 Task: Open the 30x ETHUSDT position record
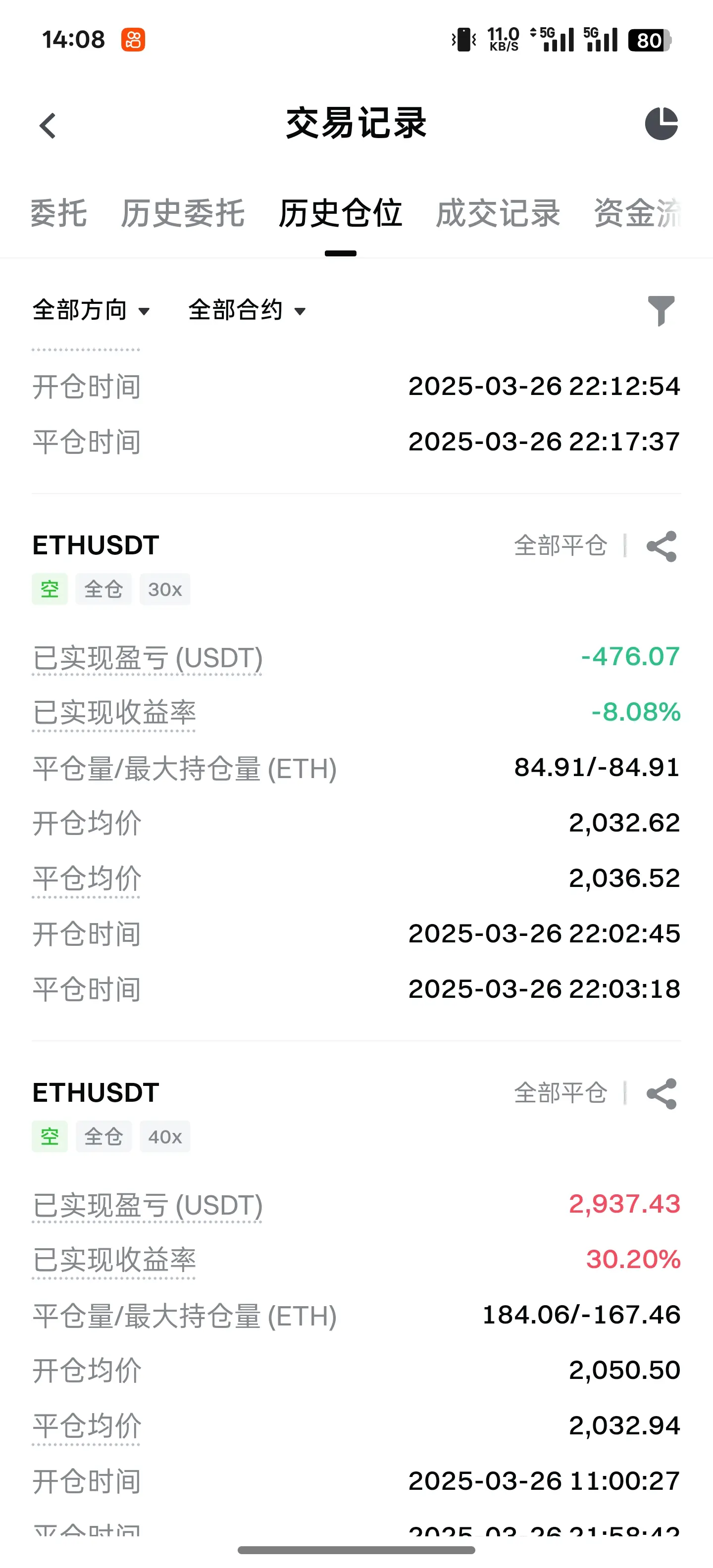coord(96,545)
